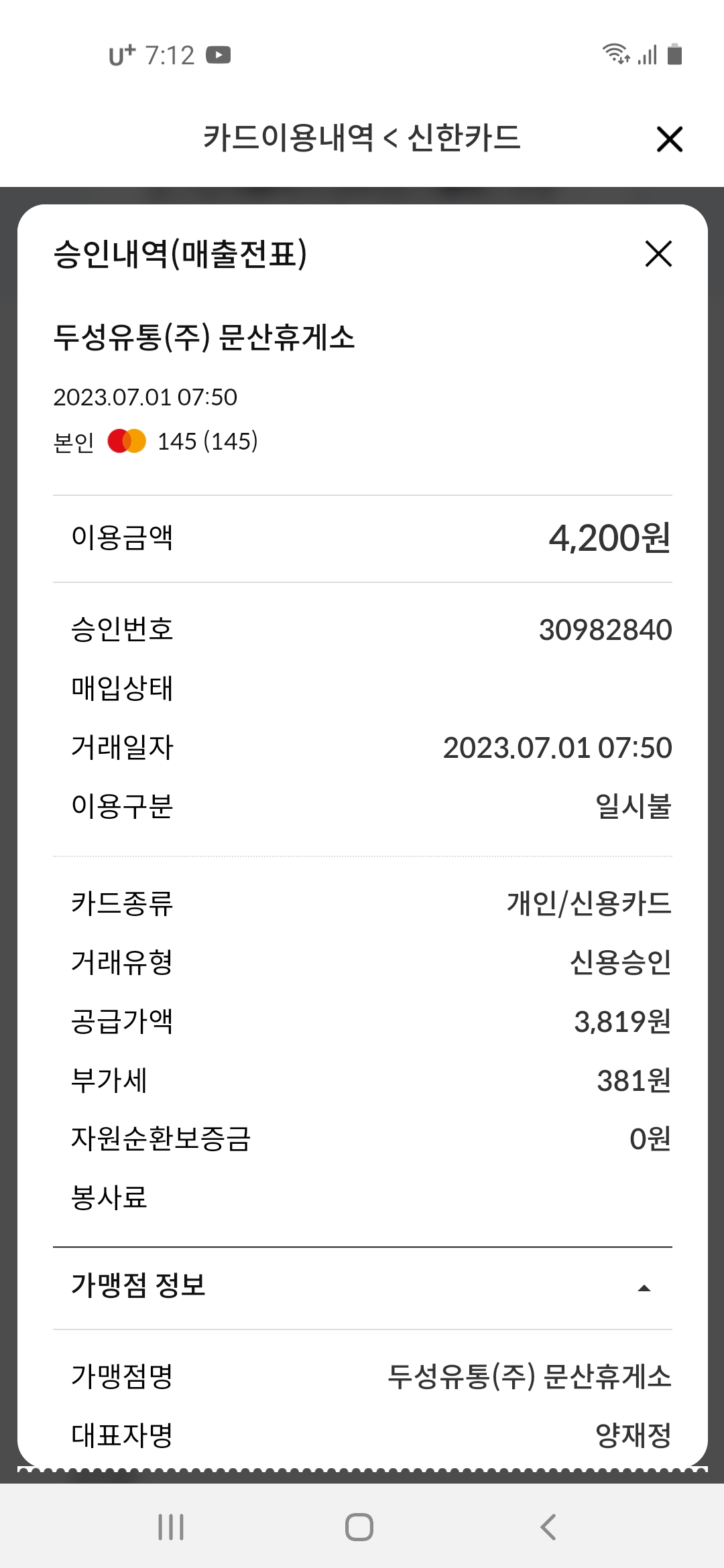This screenshot has height=1568, width=724.
Task: Close the 카드이용내역 page with top X
Action: pyautogui.click(x=669, y=139)
